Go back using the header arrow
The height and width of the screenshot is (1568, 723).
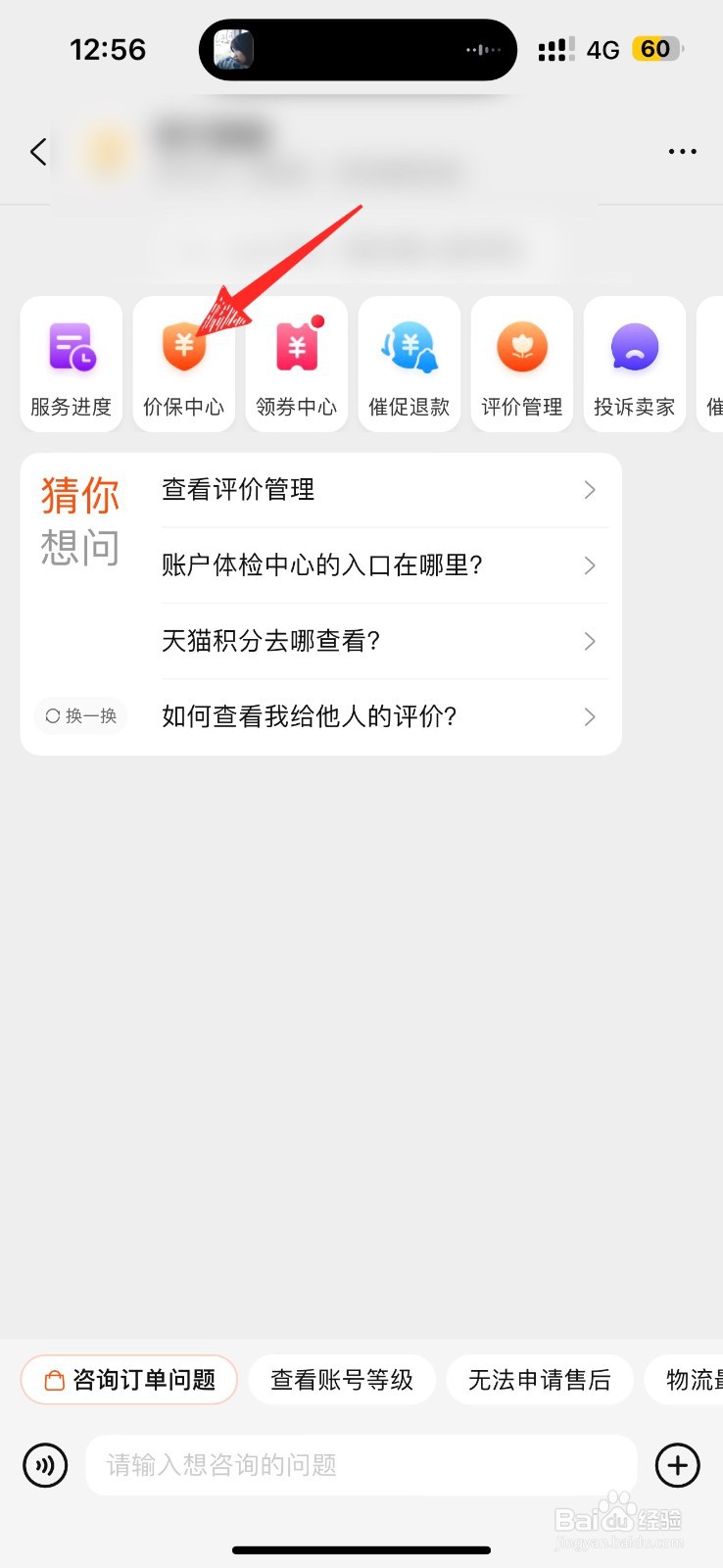click(38, 152)
